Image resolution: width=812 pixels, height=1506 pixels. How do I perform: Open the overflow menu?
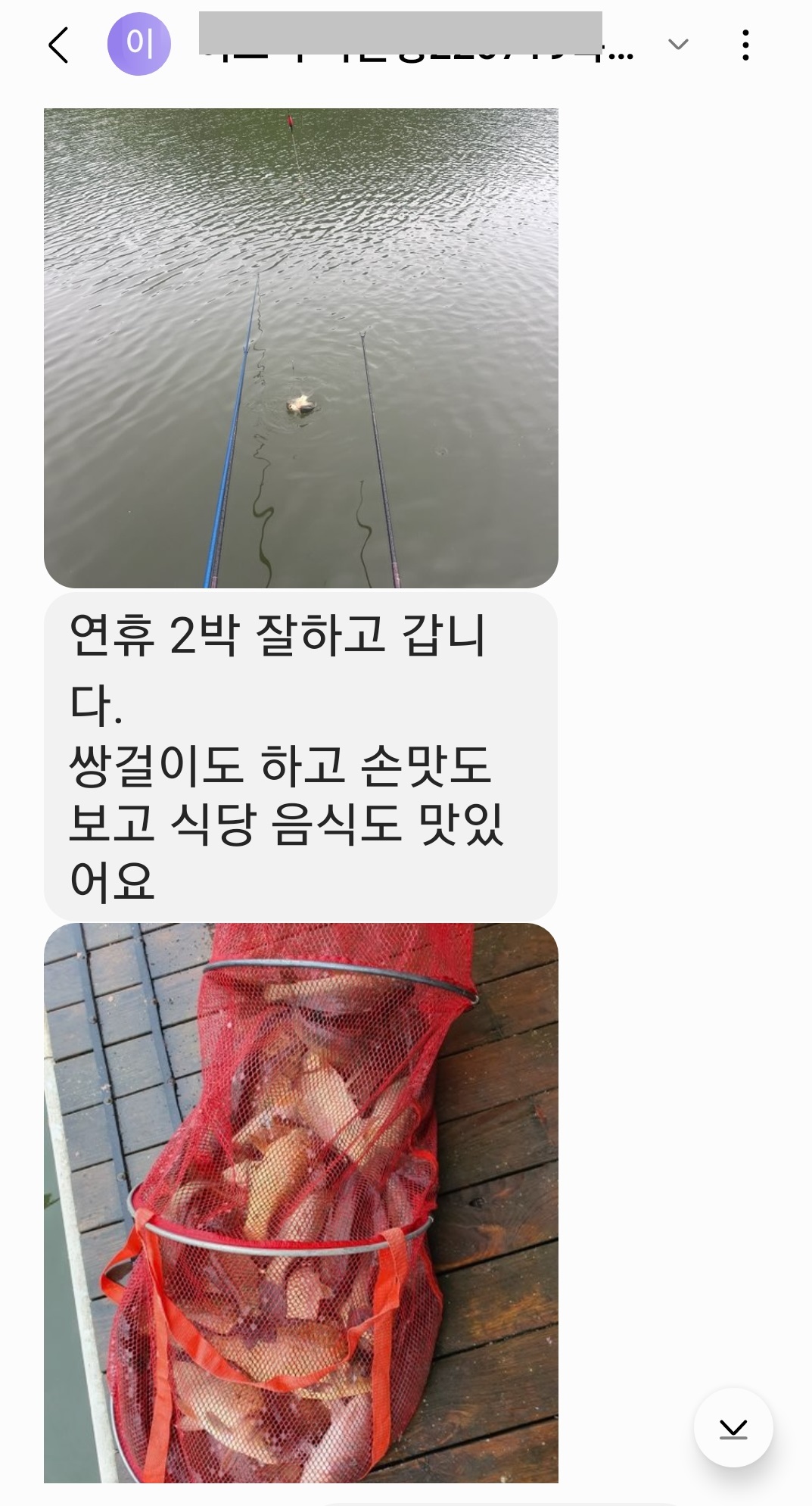745,45
